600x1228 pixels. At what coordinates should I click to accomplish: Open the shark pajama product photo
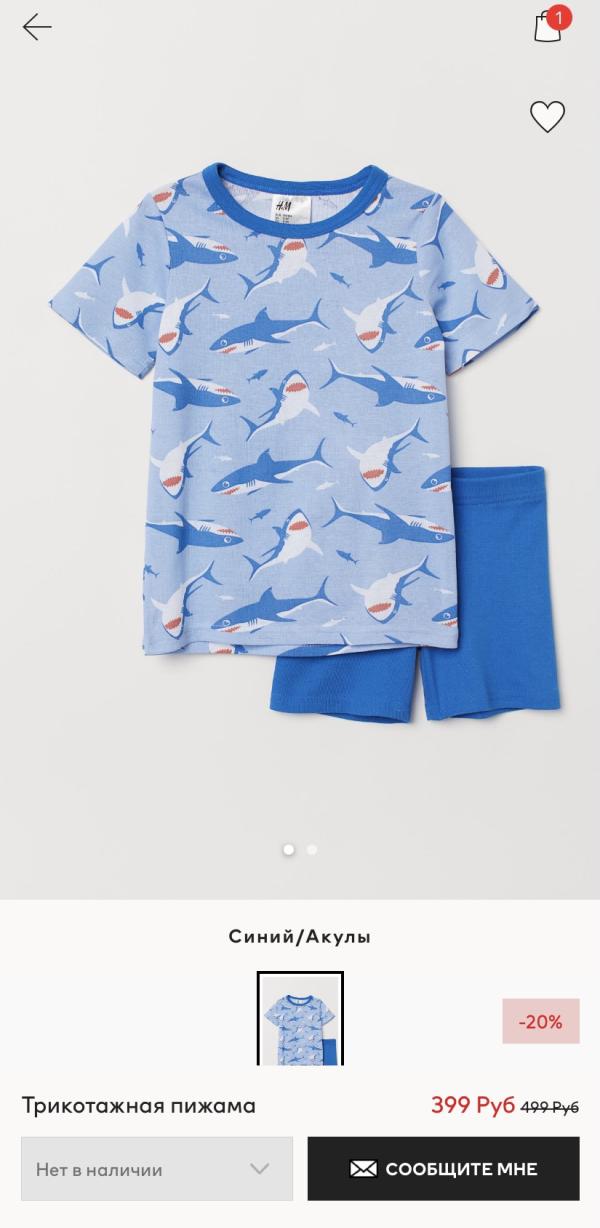click(x=300, y=440)
